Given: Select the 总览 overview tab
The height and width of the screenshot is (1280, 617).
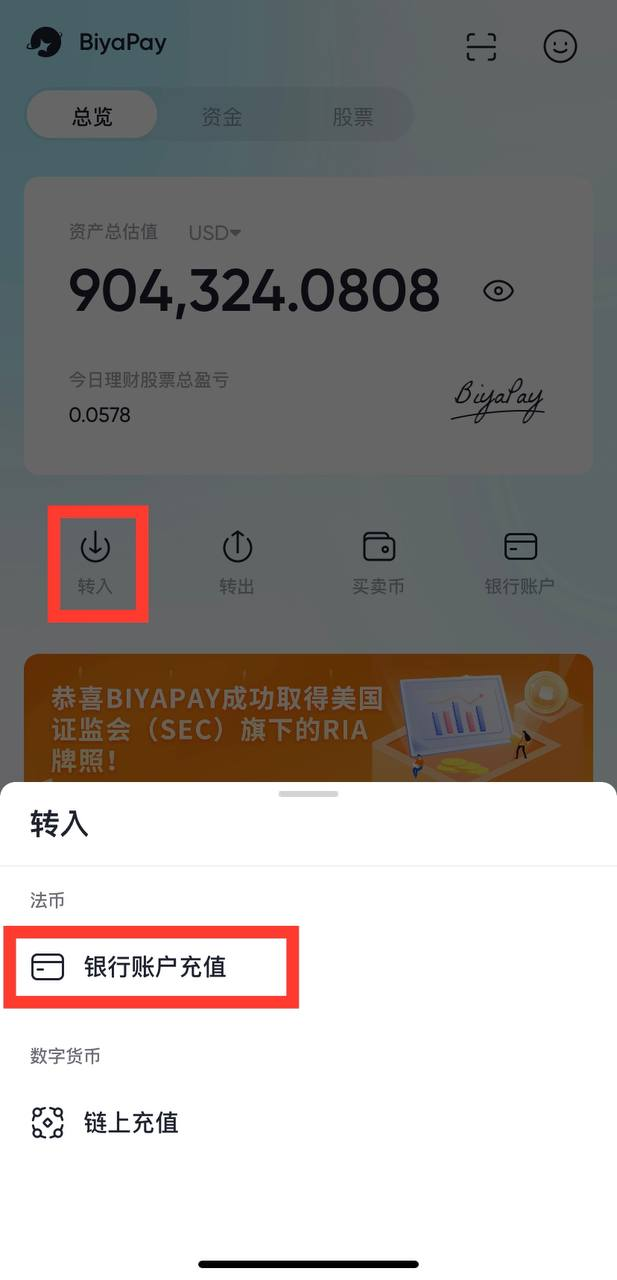Looking at the screenshot, I should coord(92,116).
